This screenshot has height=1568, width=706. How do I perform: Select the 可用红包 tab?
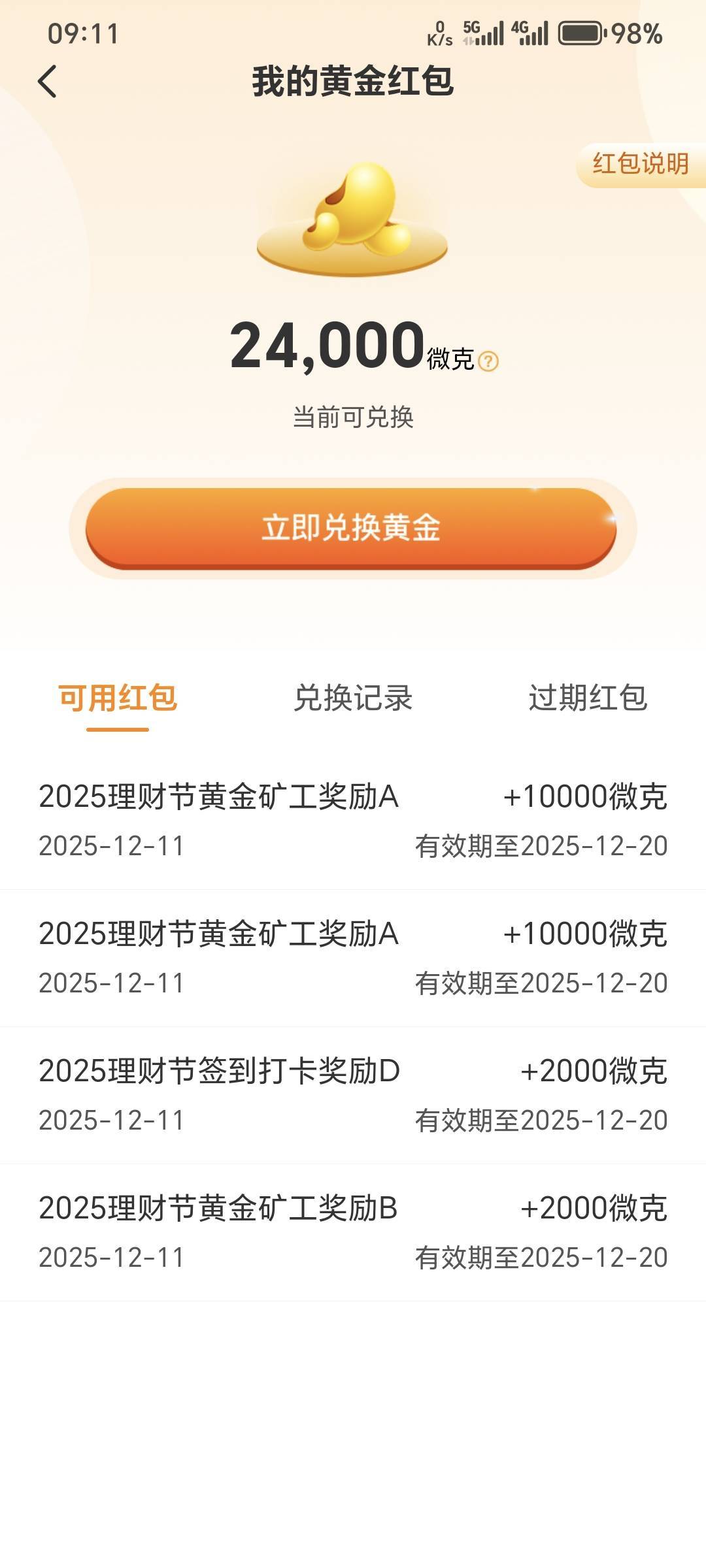tap(118, 698)
